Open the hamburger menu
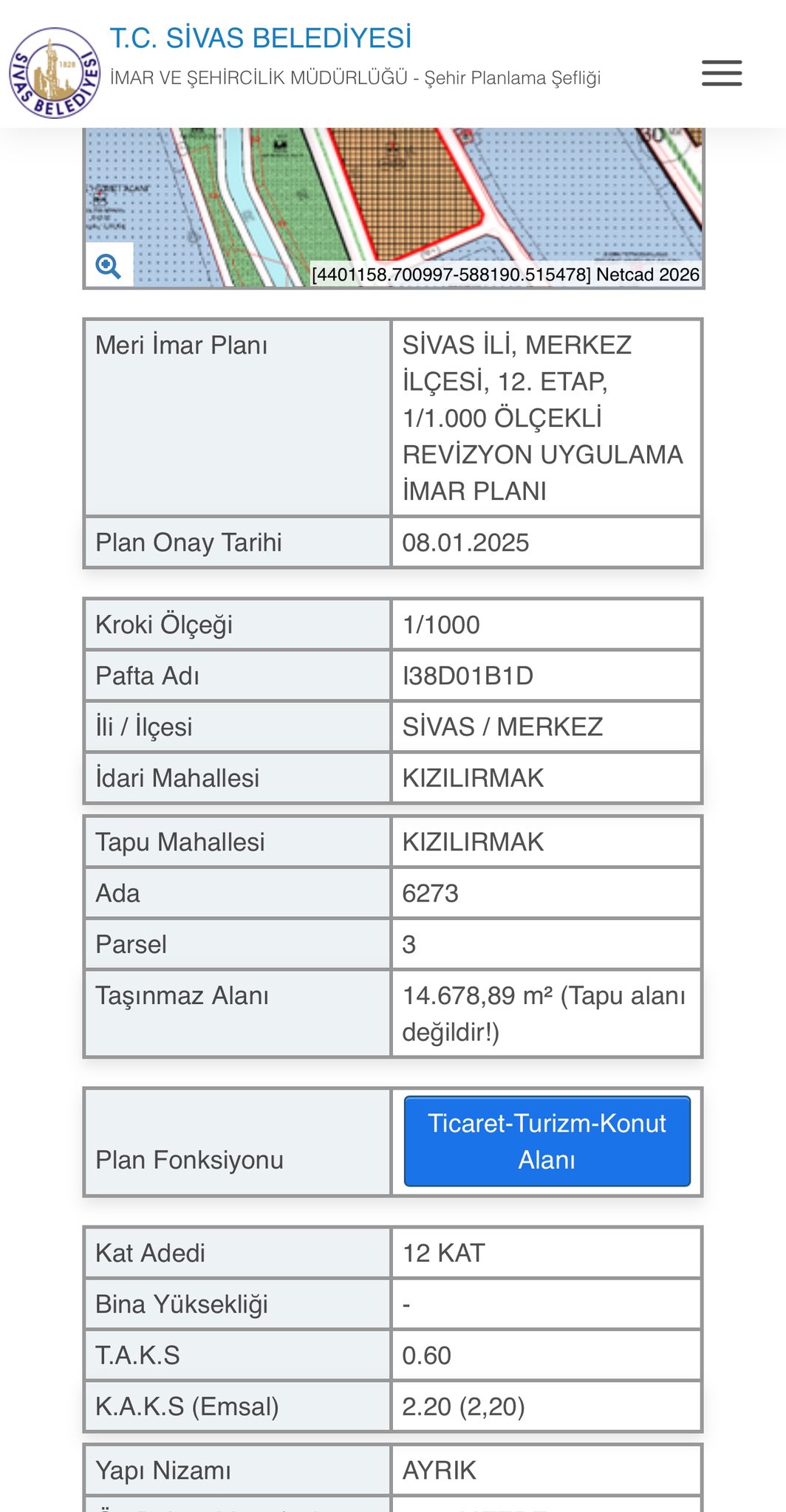The height and width of the screenshot is (1512, 786). 722,73
